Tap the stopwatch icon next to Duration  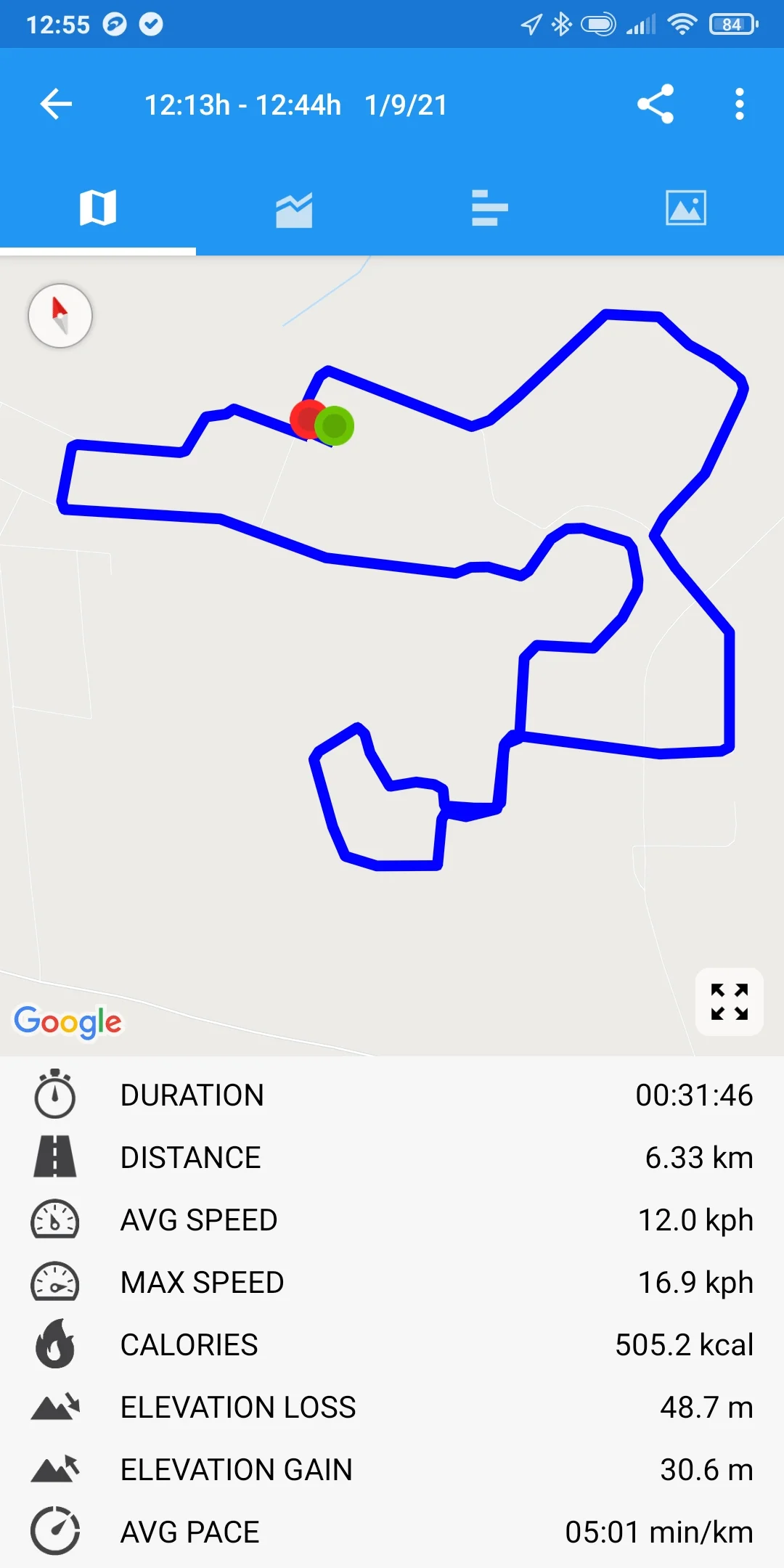click(x=55, y=1095)
